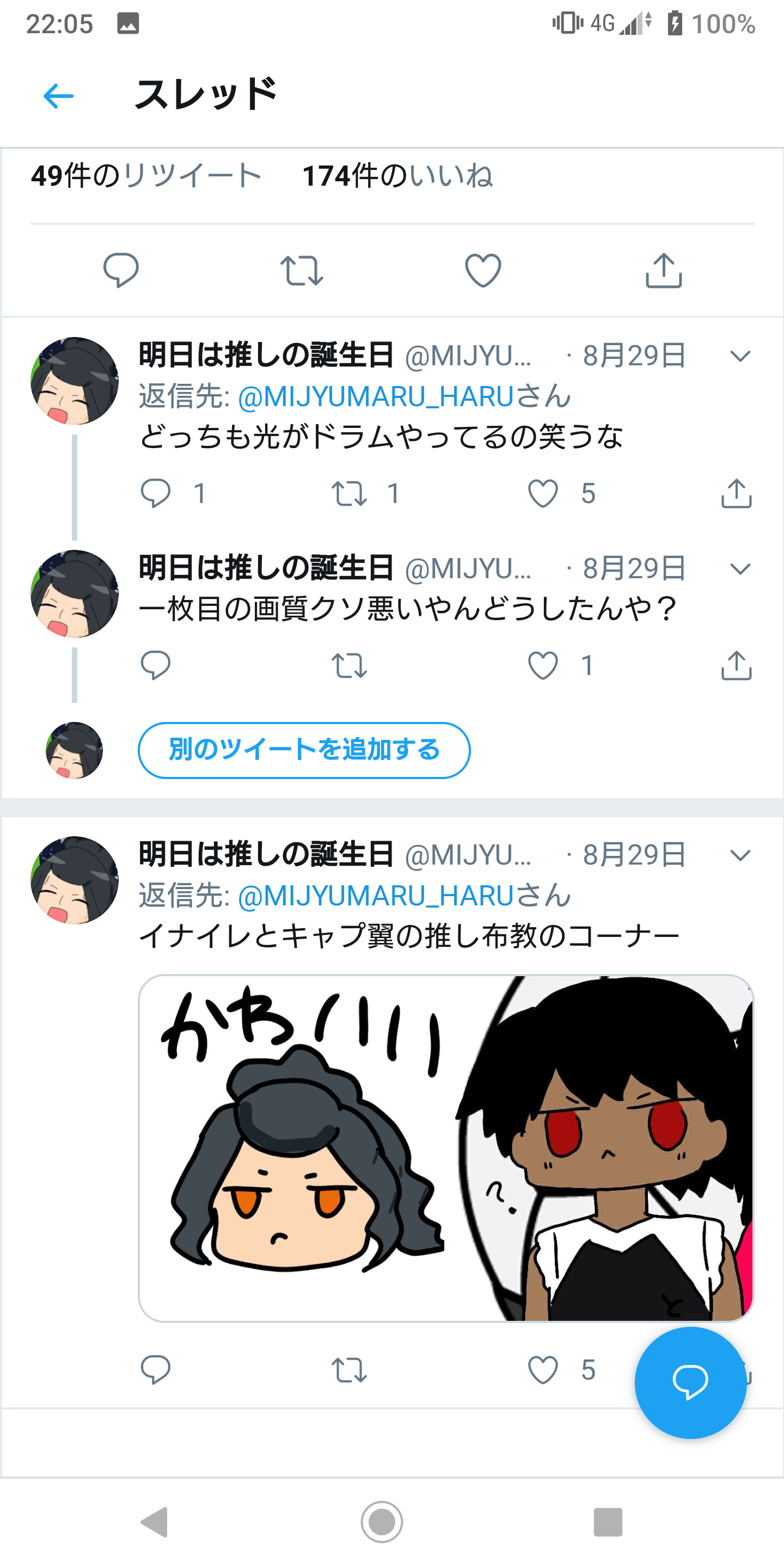Screen dimensions: 784x1568
Task: Expand options for the 光がドラム tweet
Action: (x=739, y=356)
